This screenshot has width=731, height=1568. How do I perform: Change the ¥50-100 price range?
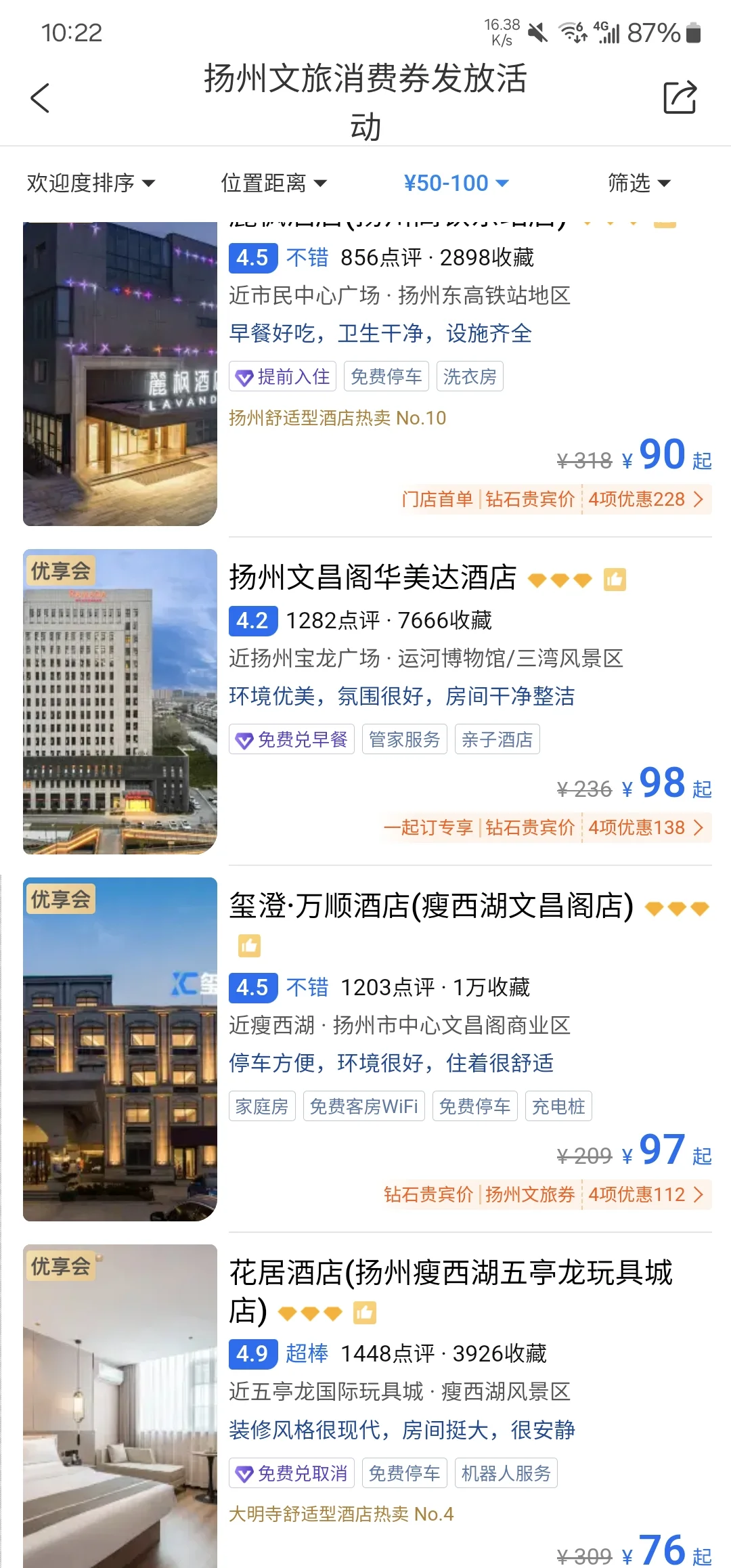click(456, 183)
